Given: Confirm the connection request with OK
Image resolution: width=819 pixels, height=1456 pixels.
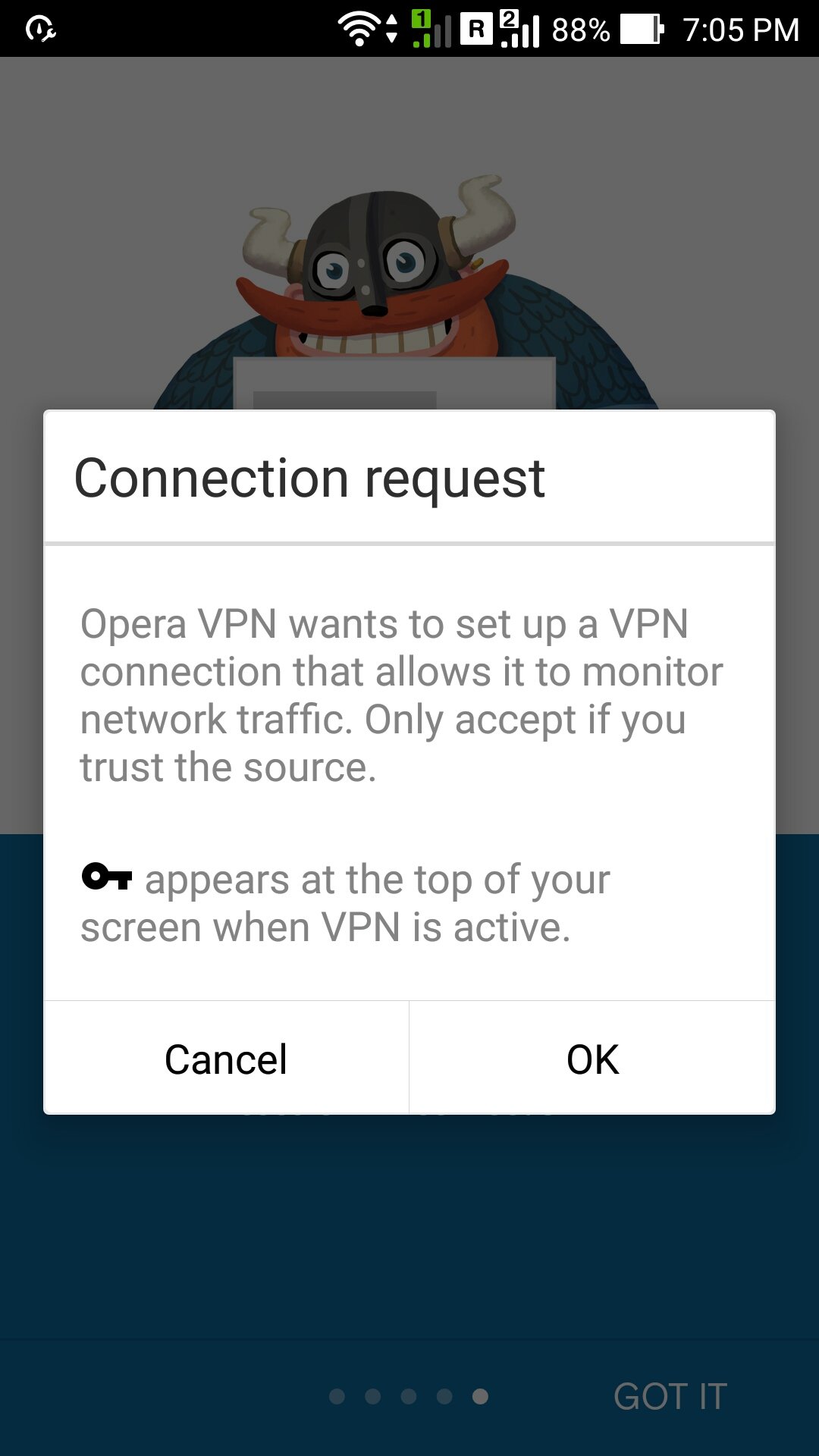Looking at the screenshot, I should (x=592, y=1059).
